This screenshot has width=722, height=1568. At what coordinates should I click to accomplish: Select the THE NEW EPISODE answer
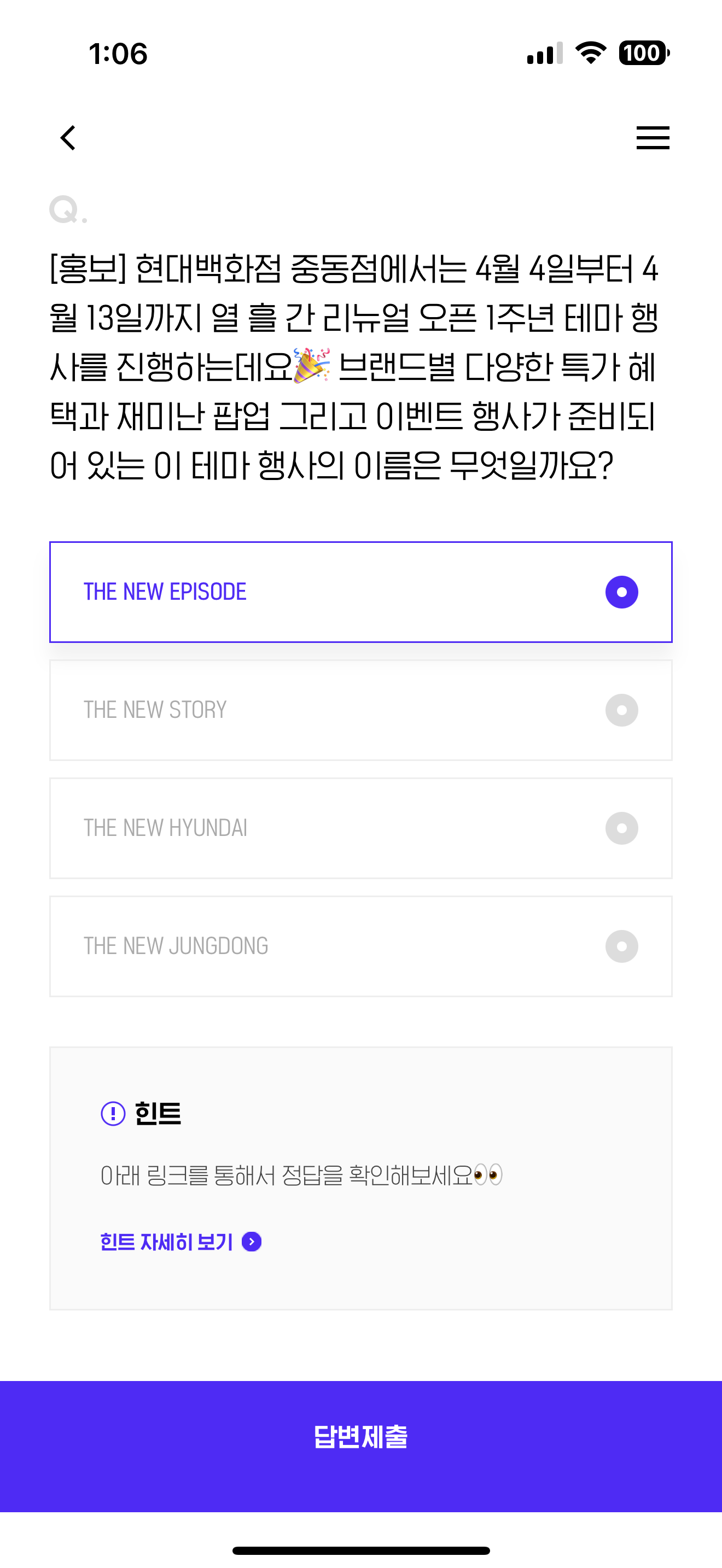click(x=361, y=592)
